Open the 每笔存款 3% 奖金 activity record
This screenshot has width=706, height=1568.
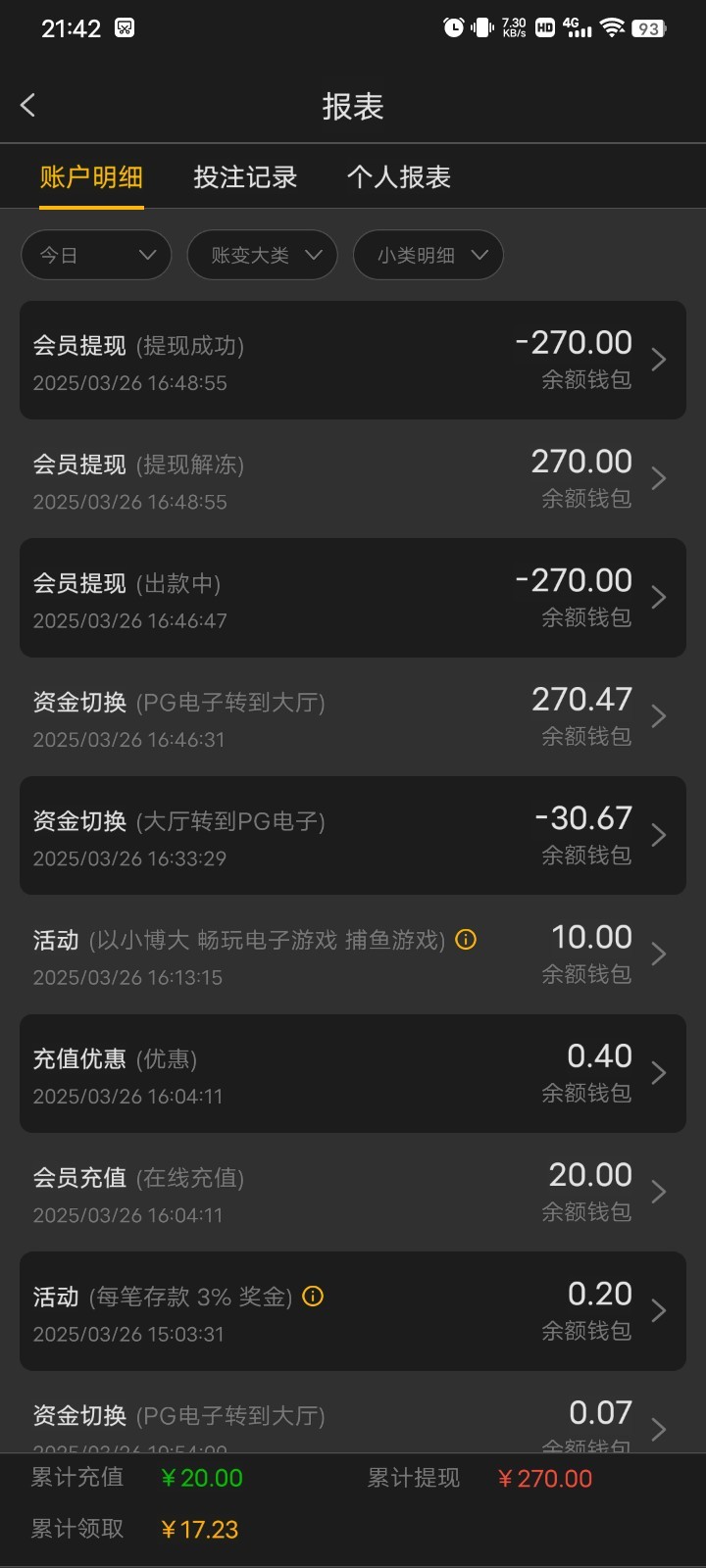(353, 1311)
